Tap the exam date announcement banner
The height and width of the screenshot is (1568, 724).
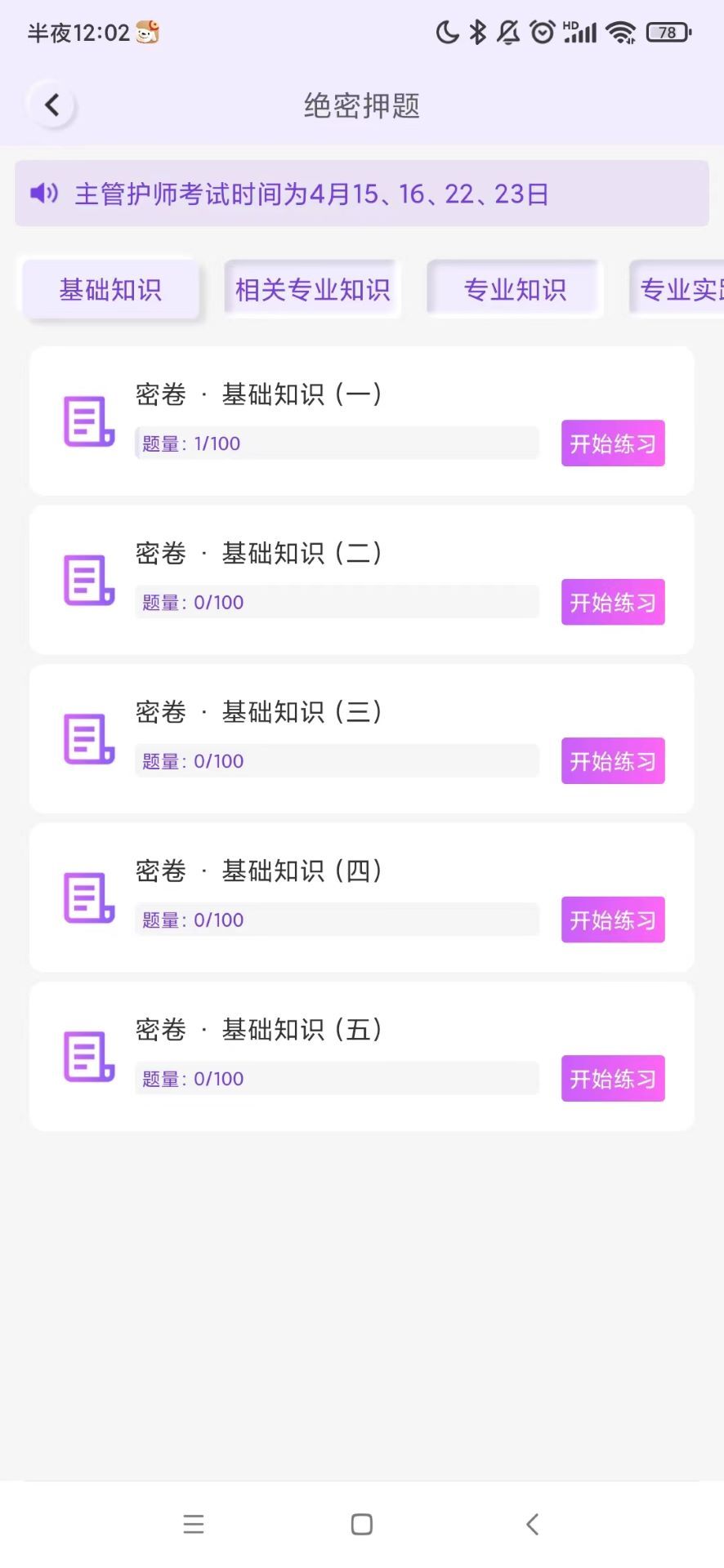pos(362,194)
